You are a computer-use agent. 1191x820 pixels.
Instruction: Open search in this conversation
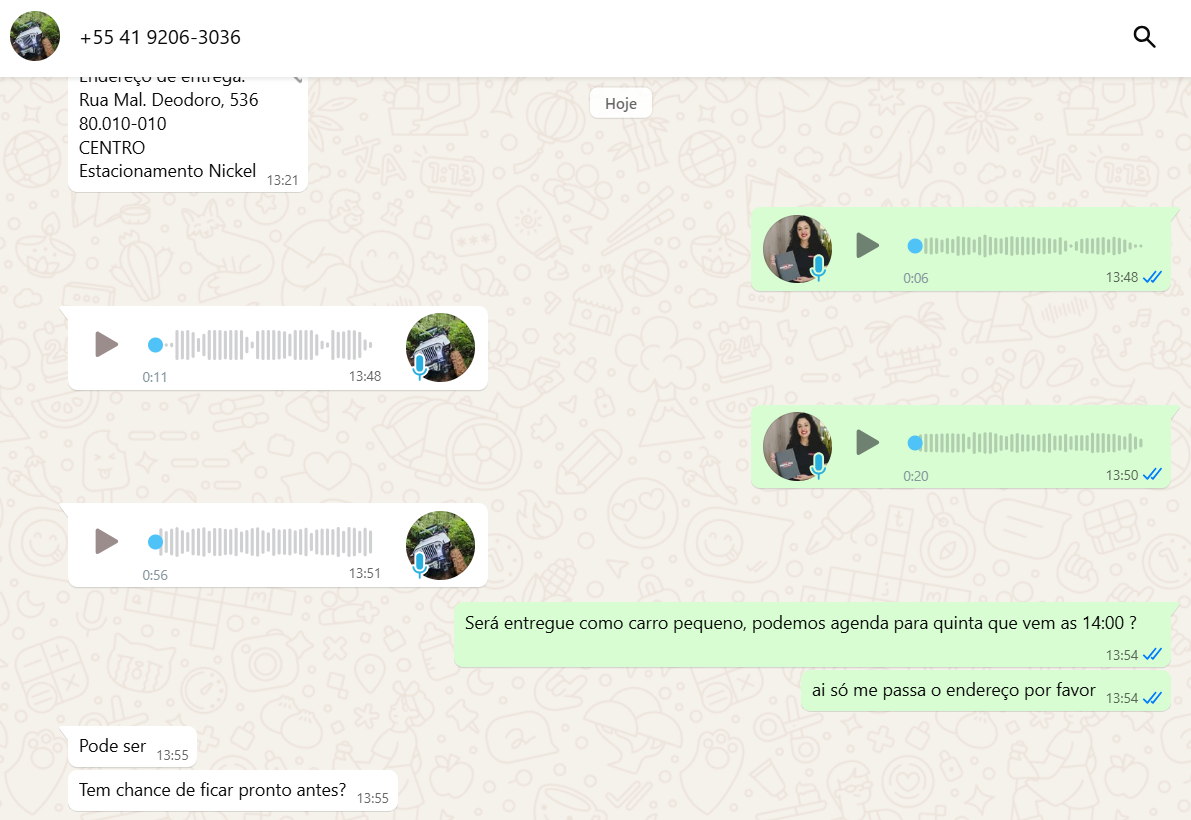1144,38
